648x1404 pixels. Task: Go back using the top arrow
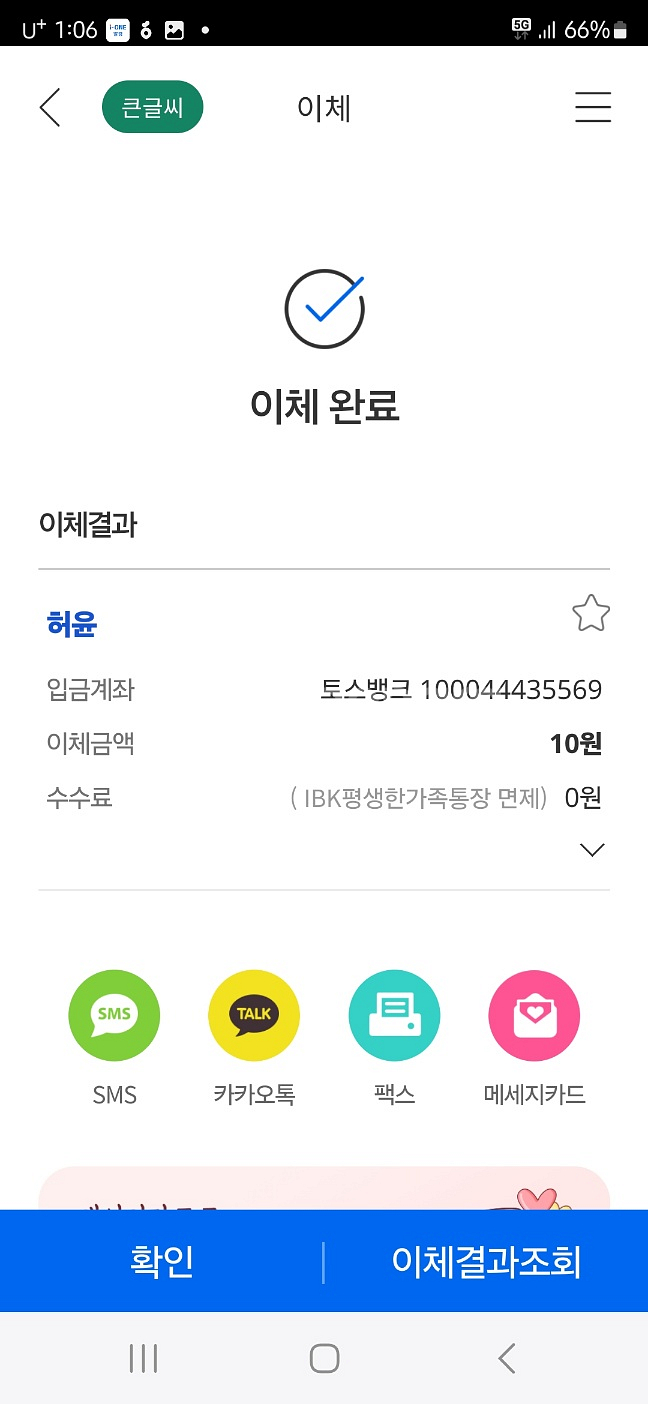point(50,108)
